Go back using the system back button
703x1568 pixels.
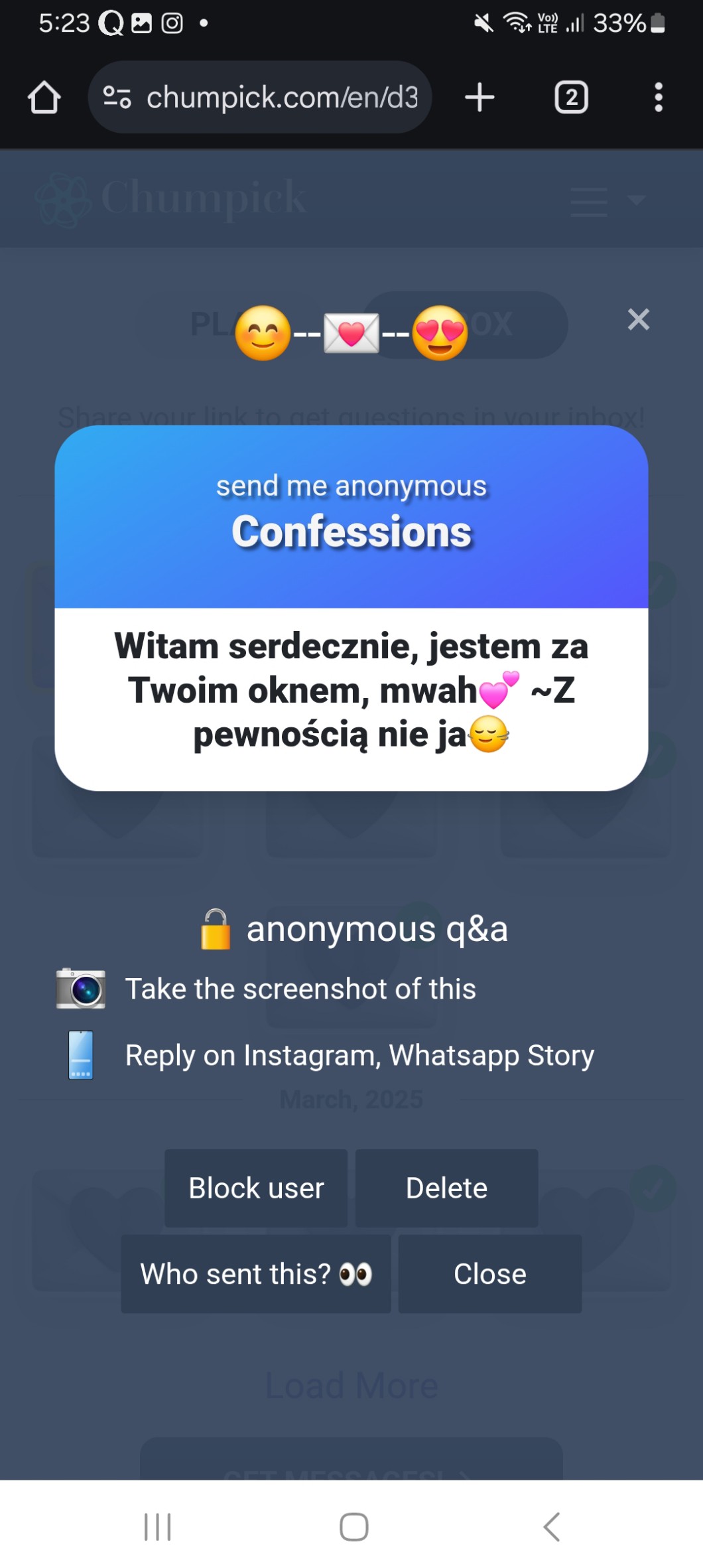[551, 1526]
